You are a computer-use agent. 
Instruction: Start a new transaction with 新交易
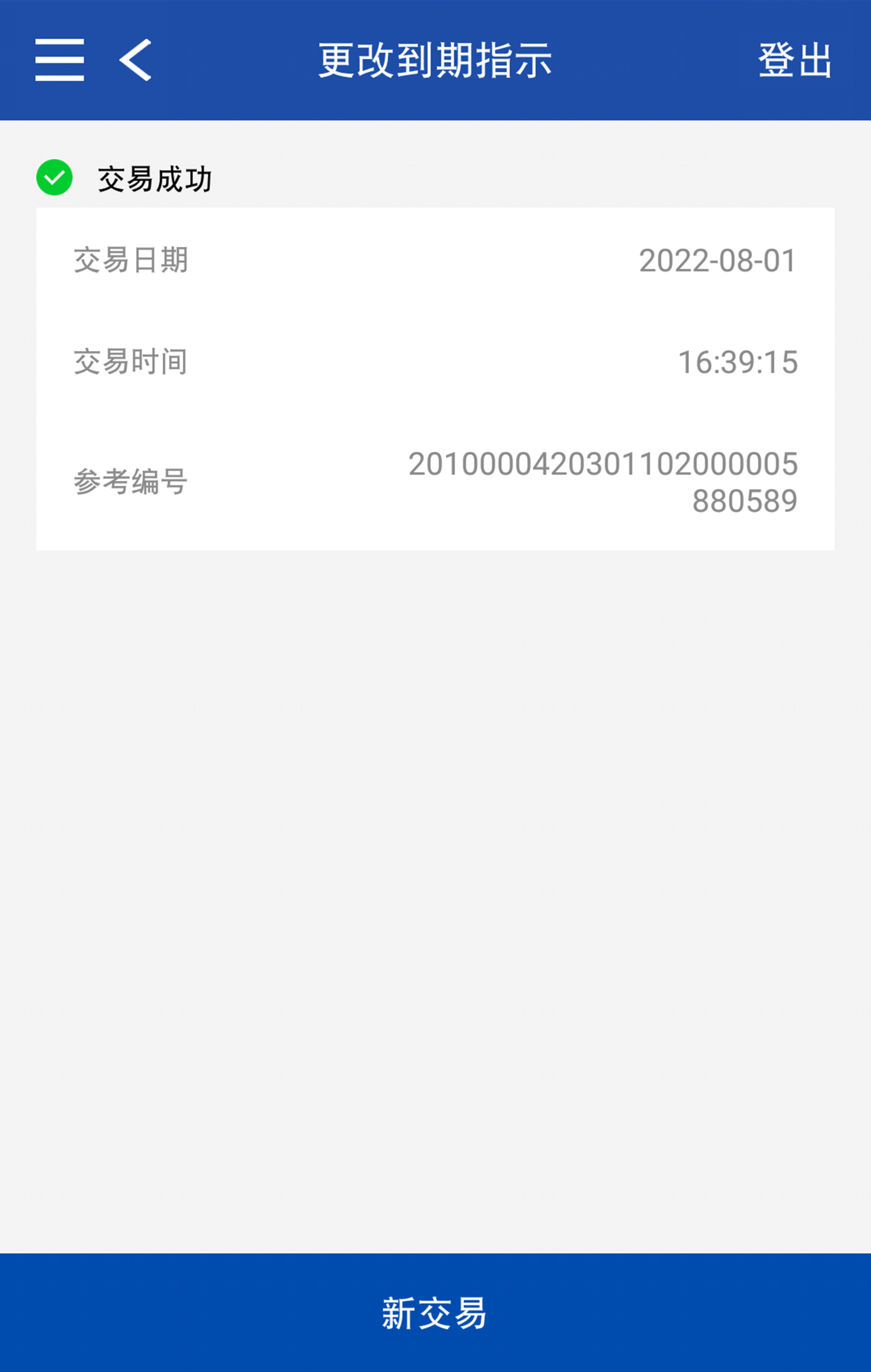pos(434,1312)
